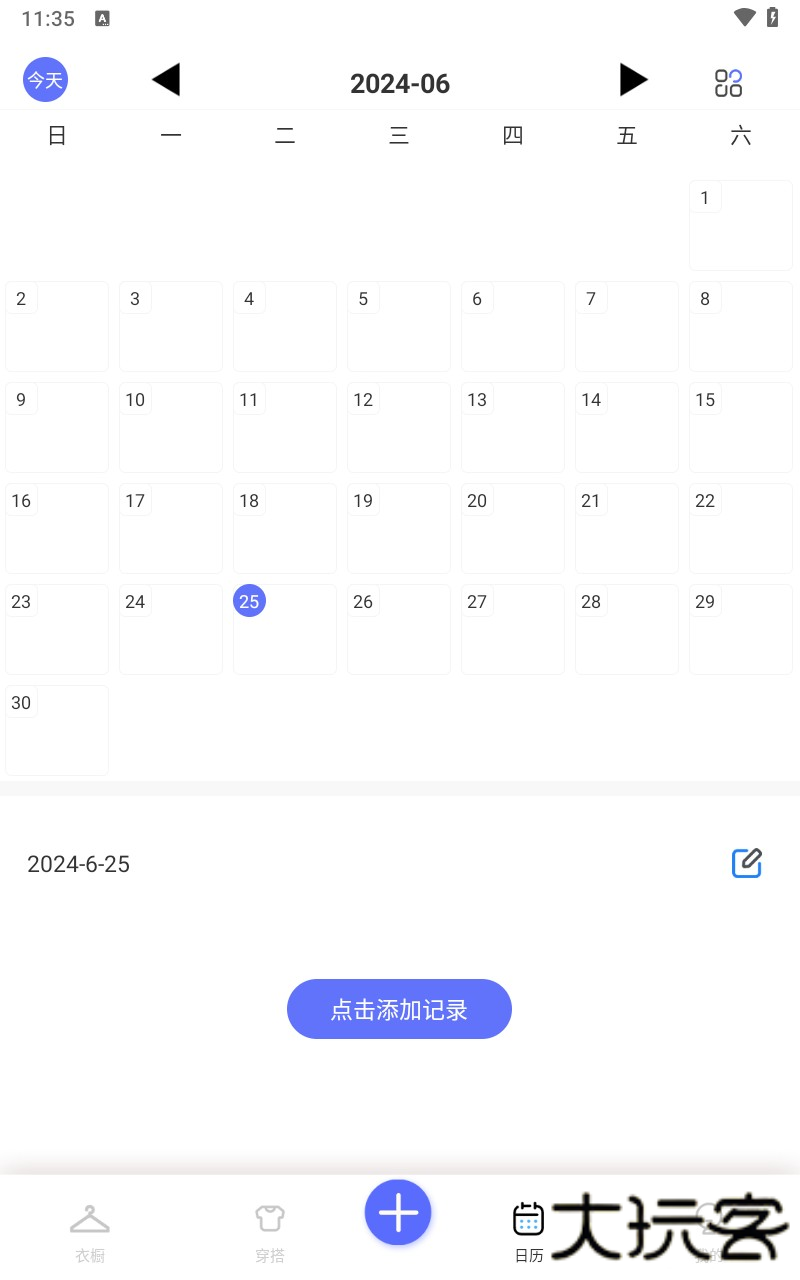Open the grid view icon at top right
800x1280 pixels.
(729, 83)
